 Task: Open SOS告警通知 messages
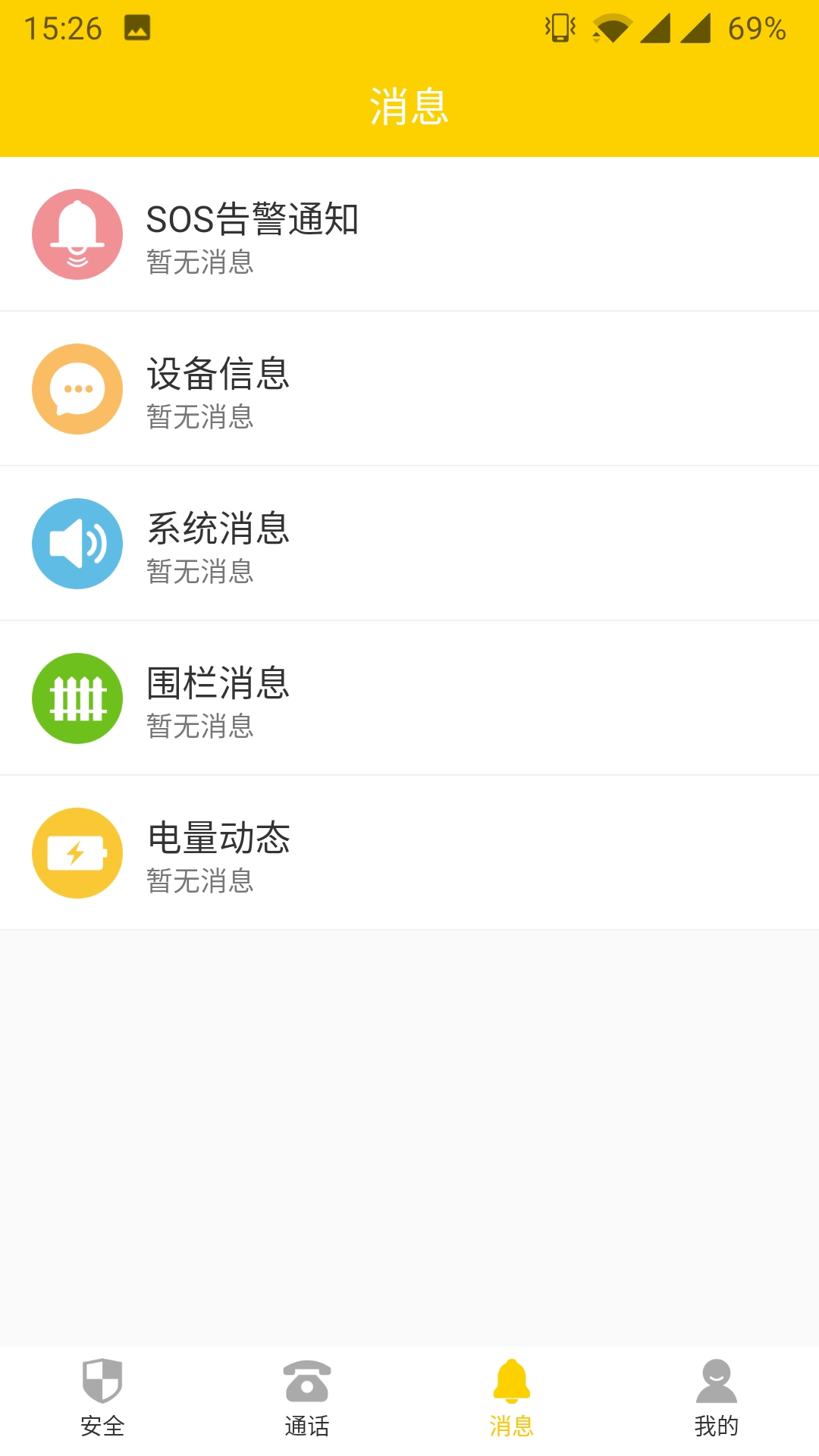[x=409, y=234]
